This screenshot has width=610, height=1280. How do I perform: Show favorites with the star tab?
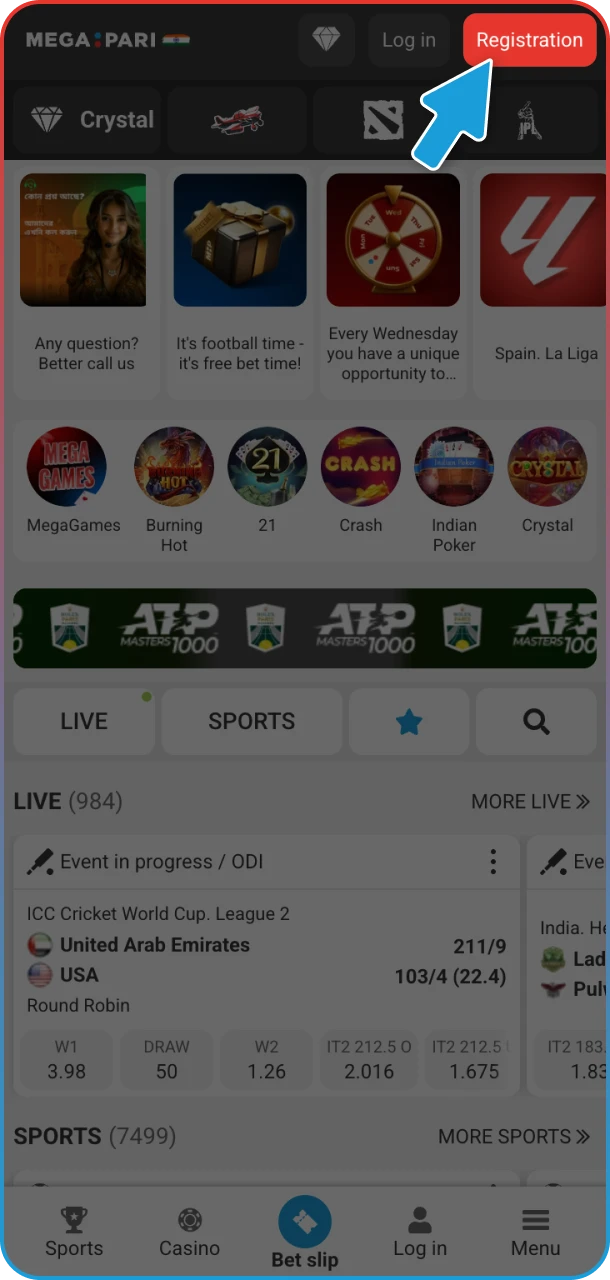pyautogui.click(x=409, y=721)
